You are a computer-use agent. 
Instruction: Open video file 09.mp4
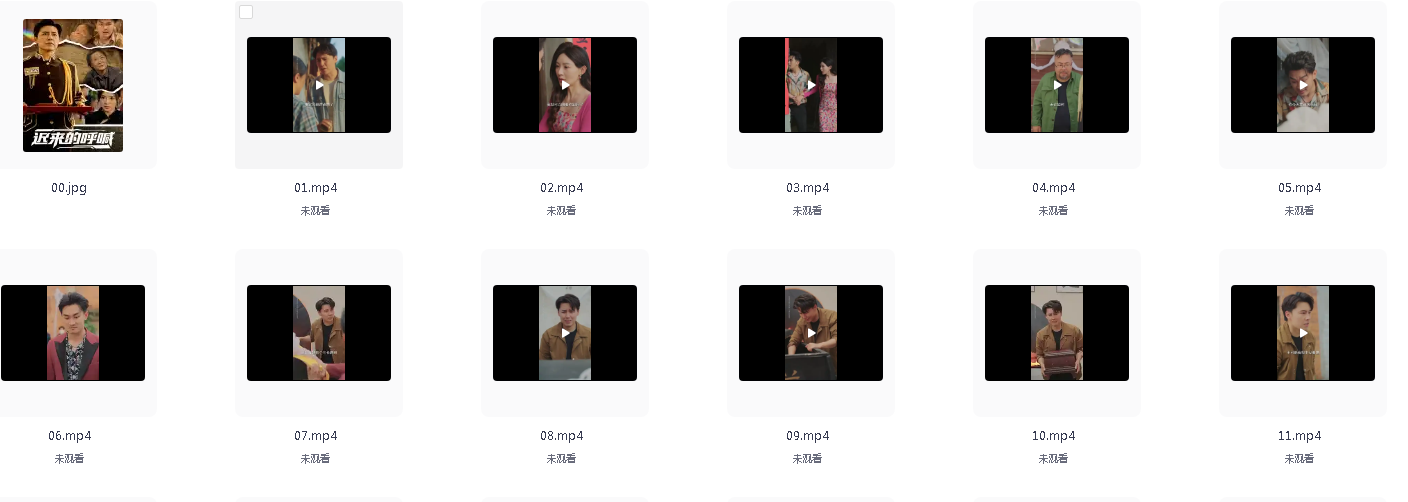click(811, 333)
